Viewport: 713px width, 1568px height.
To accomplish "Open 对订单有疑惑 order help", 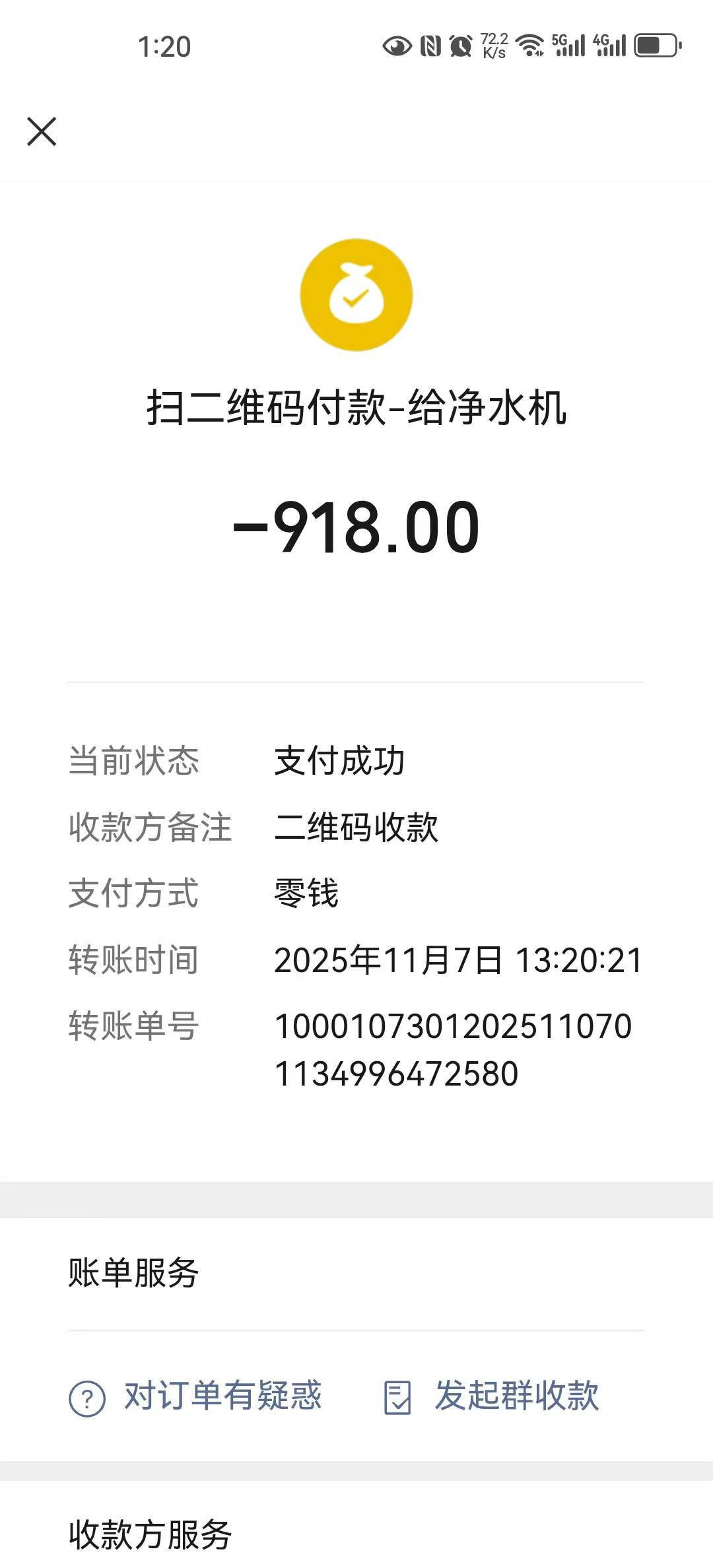I will point(195,1396).
